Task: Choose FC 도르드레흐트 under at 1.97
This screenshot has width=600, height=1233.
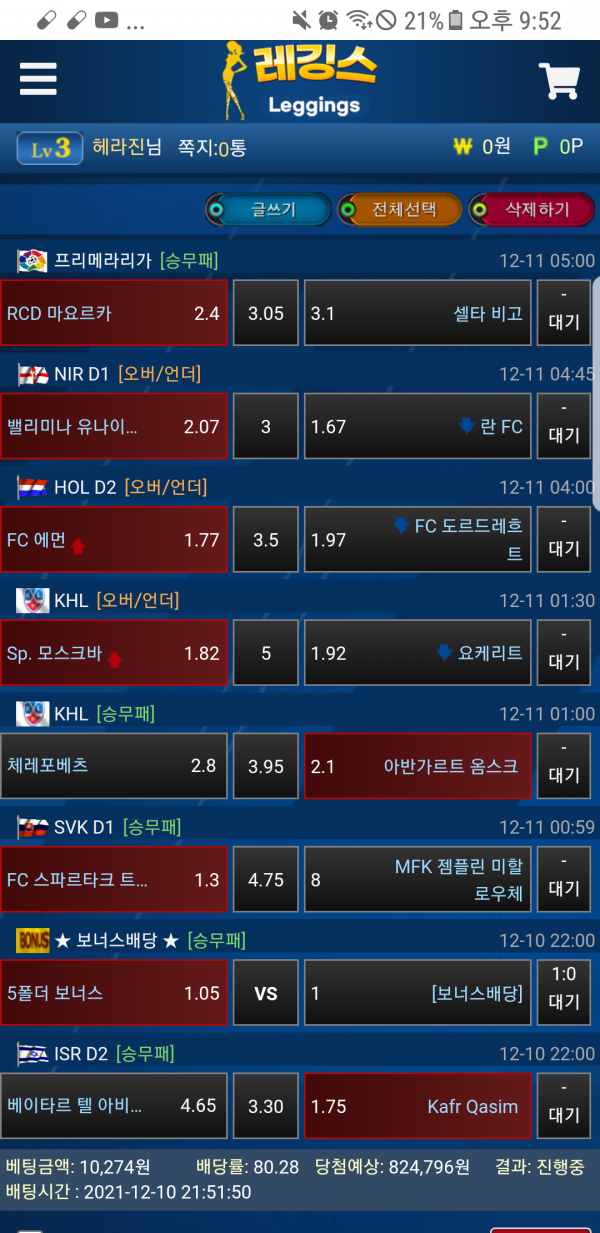Action: pyautogui.click(x=416, y=540)
